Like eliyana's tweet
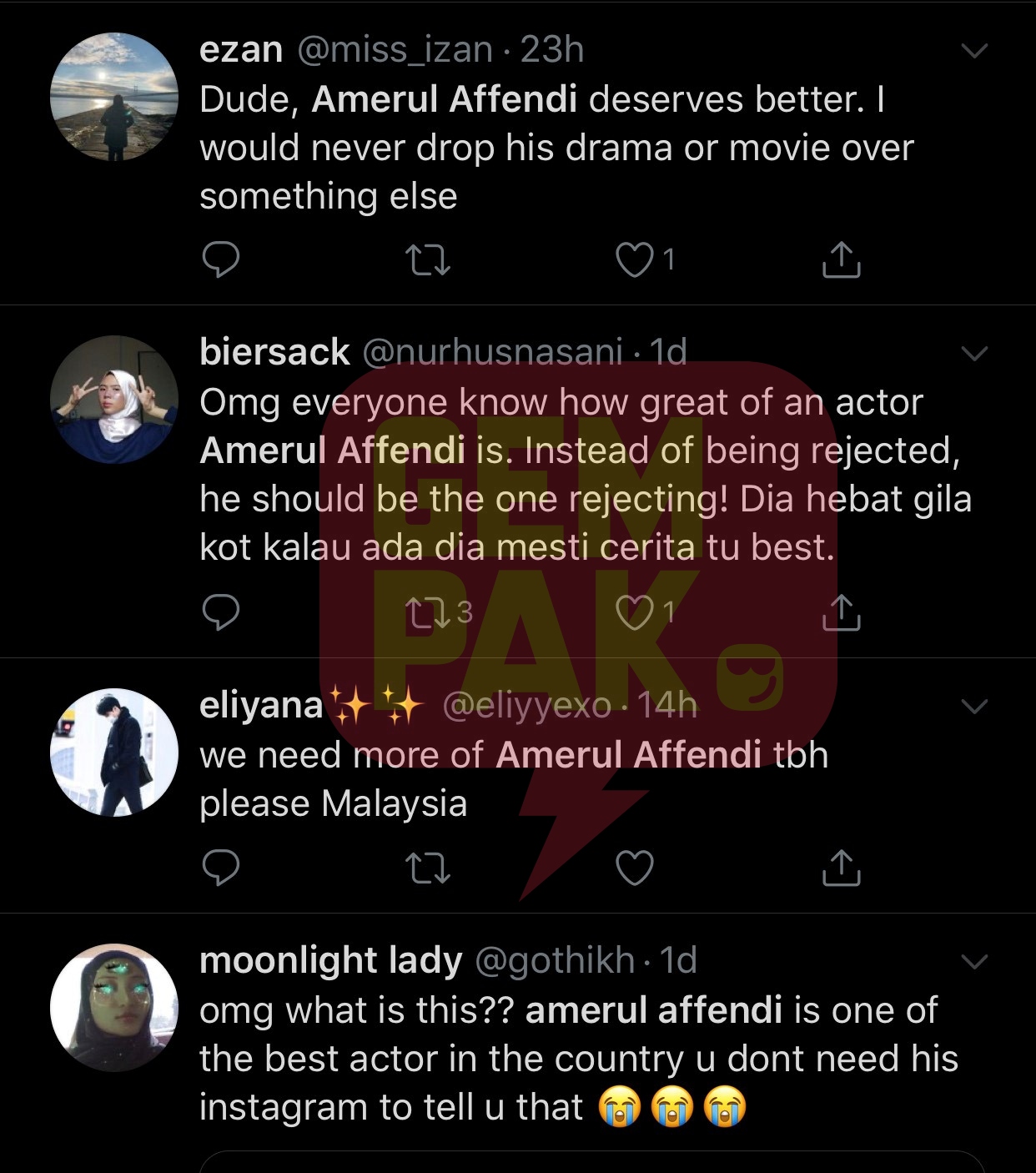The image size is (1036, 1173). [x=635, y=868]
